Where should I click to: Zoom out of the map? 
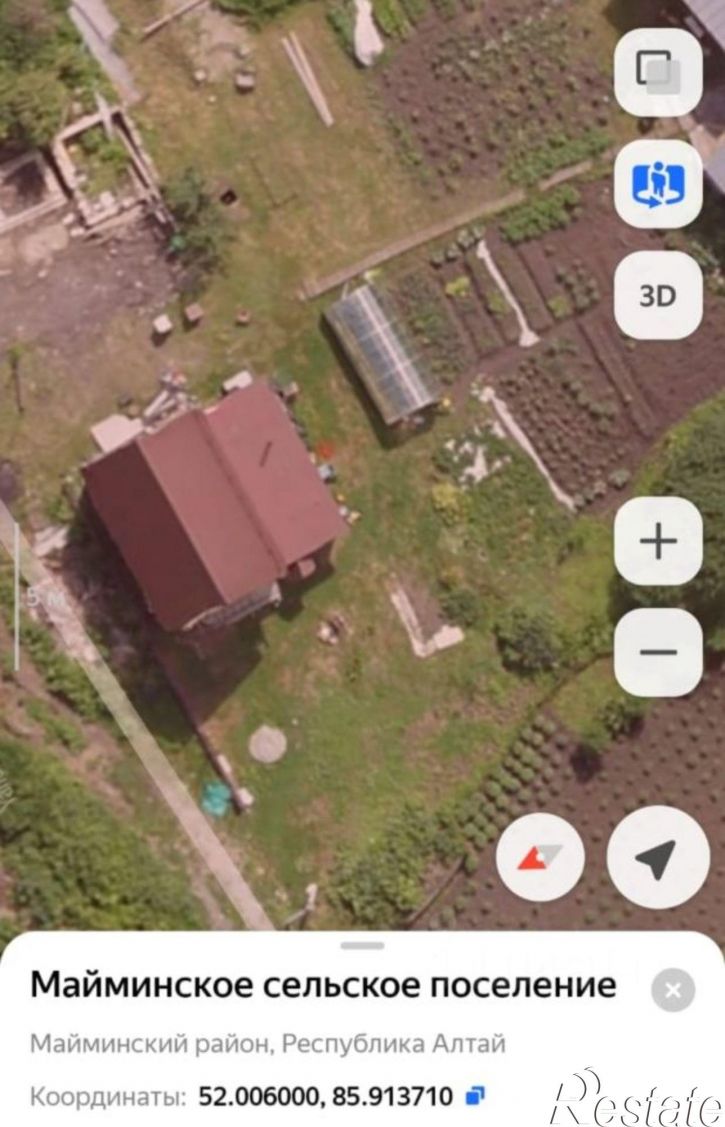point(657,652)
